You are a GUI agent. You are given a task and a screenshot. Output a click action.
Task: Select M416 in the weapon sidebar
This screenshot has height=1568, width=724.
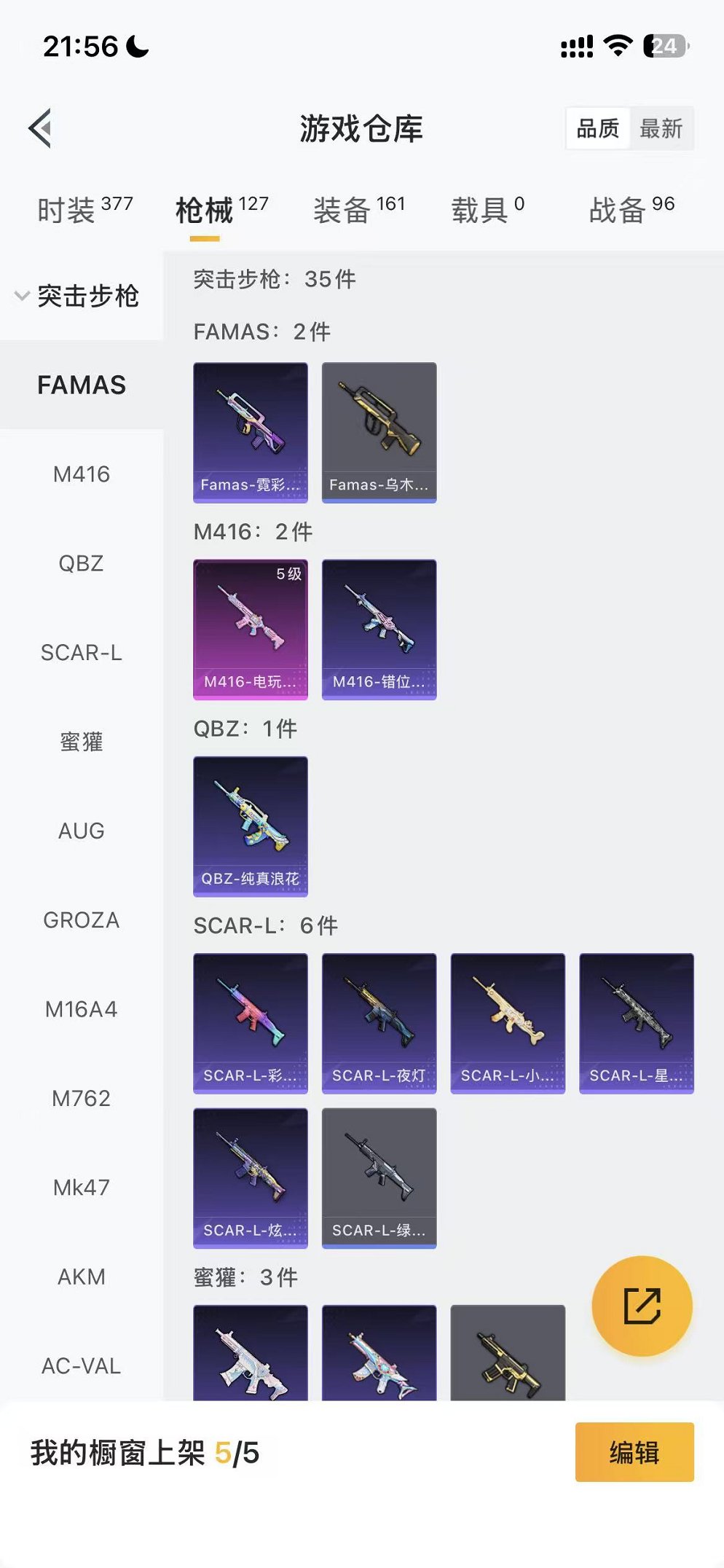(81, 474)
